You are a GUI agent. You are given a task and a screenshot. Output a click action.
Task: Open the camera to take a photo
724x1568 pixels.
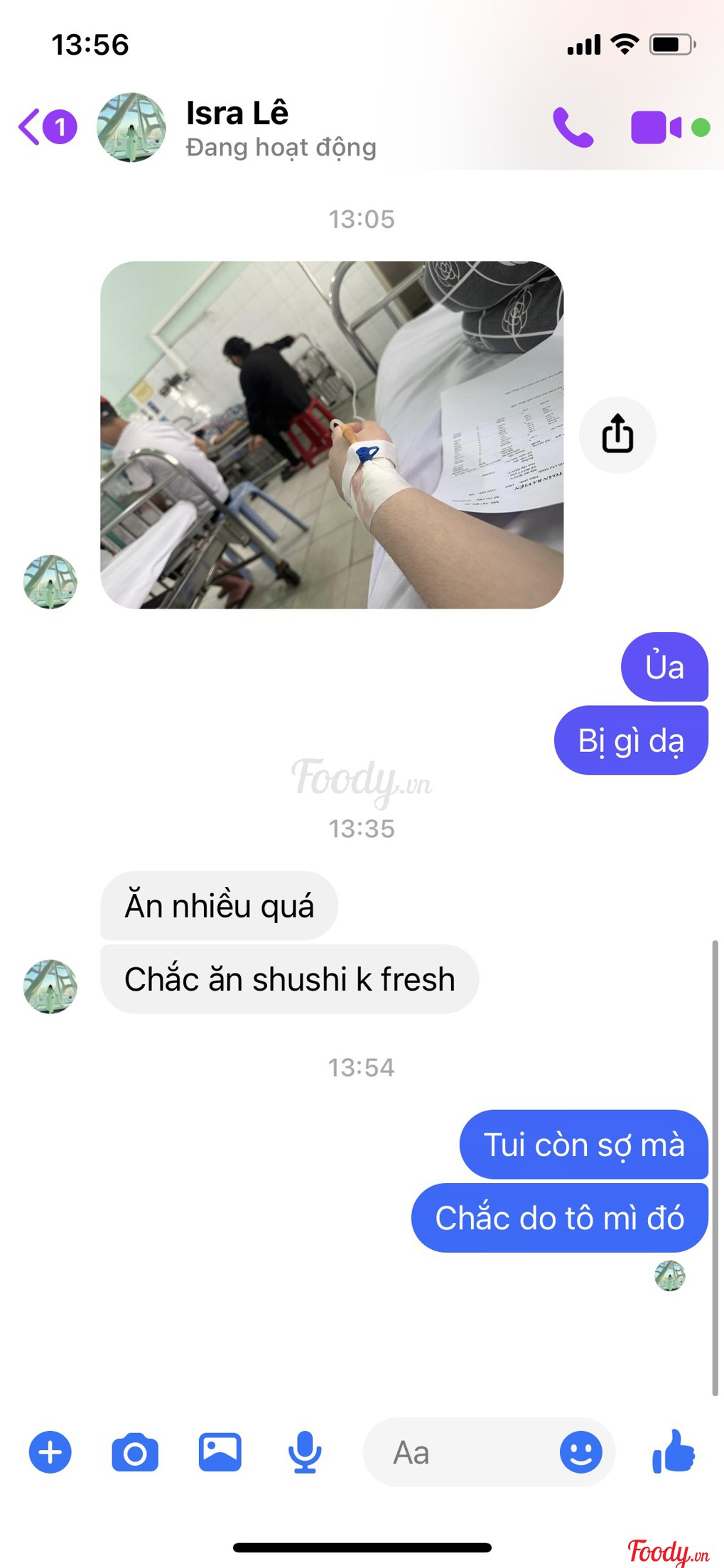point(135,1452)
